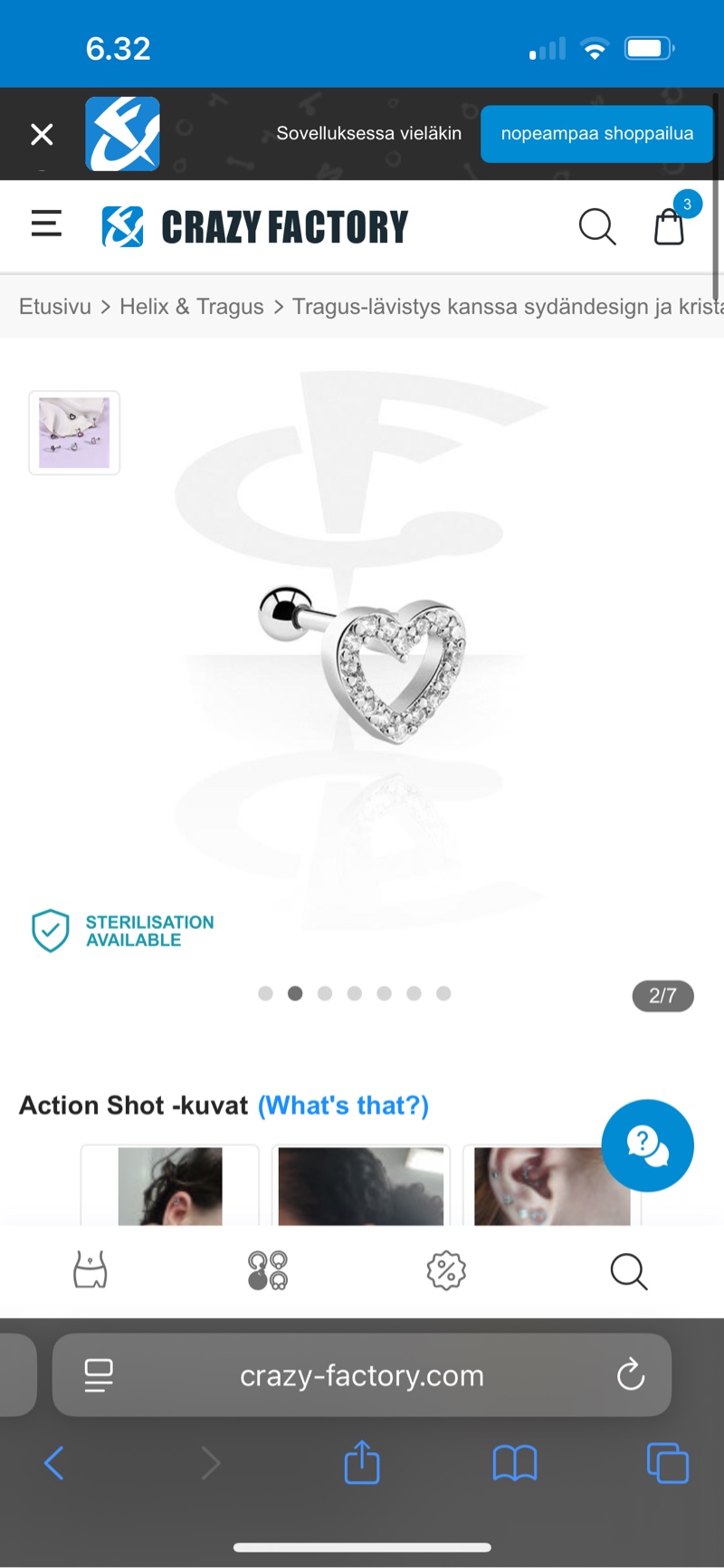Open the first Action Shot photo
Image resolution: width=724 pixels, height=1568 pixels.
[170, 1186]
